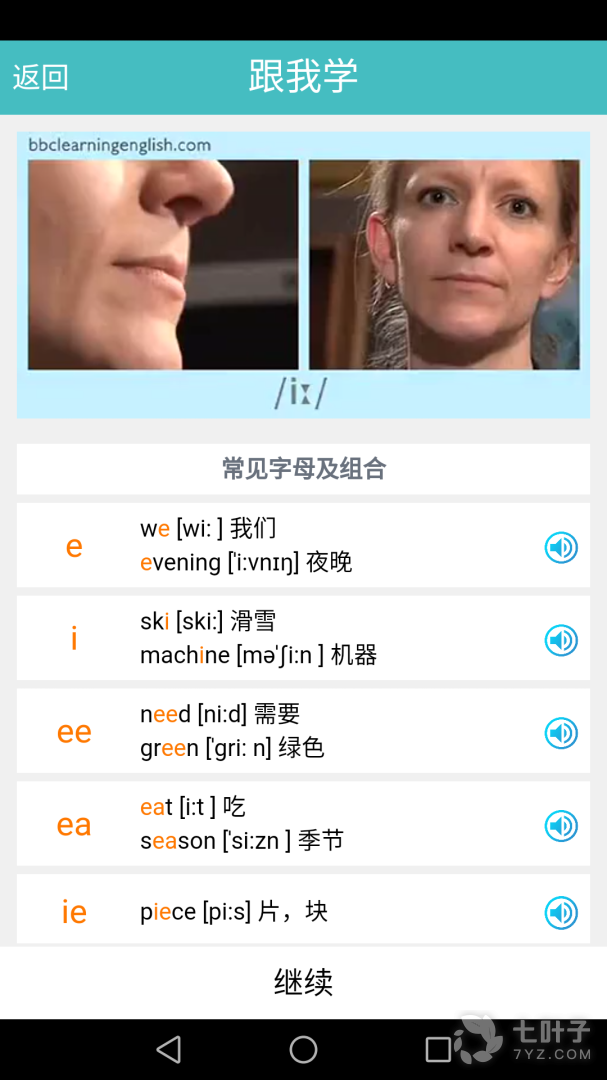Return to the home screen

pyautogui.click(x=303, y=1049)
